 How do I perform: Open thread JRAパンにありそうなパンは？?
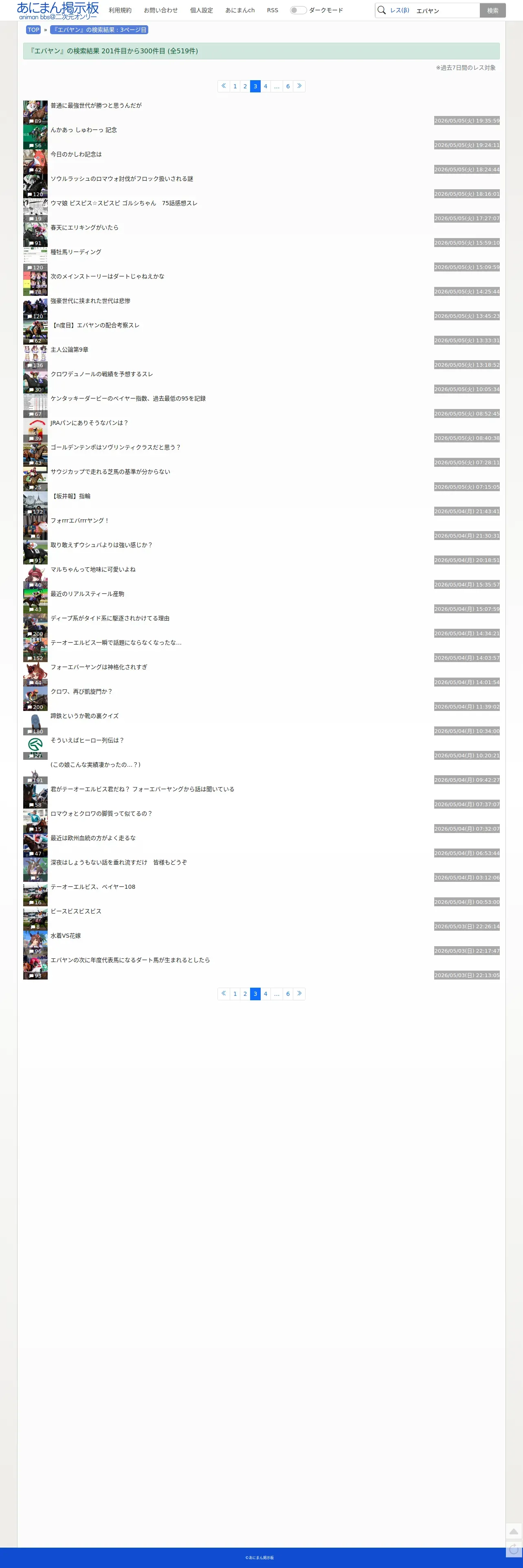coord(89,422)
